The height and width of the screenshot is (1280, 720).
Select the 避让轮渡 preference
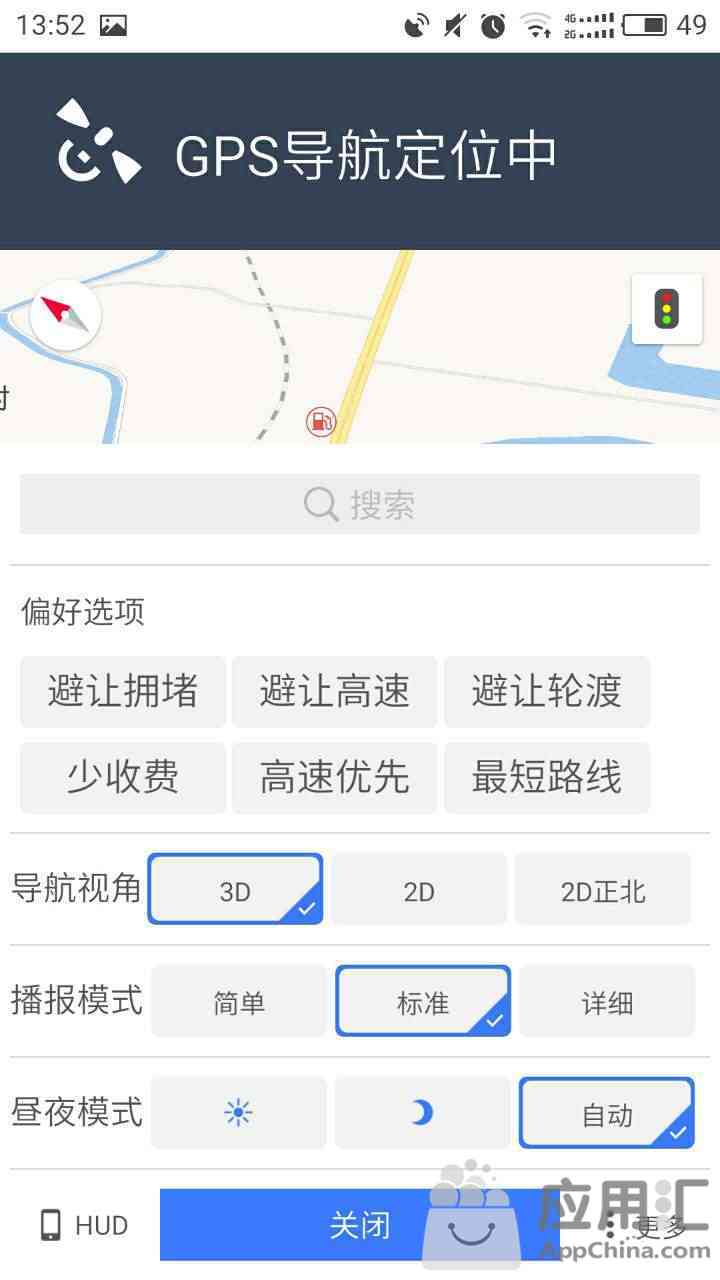(x=547, y=691)
